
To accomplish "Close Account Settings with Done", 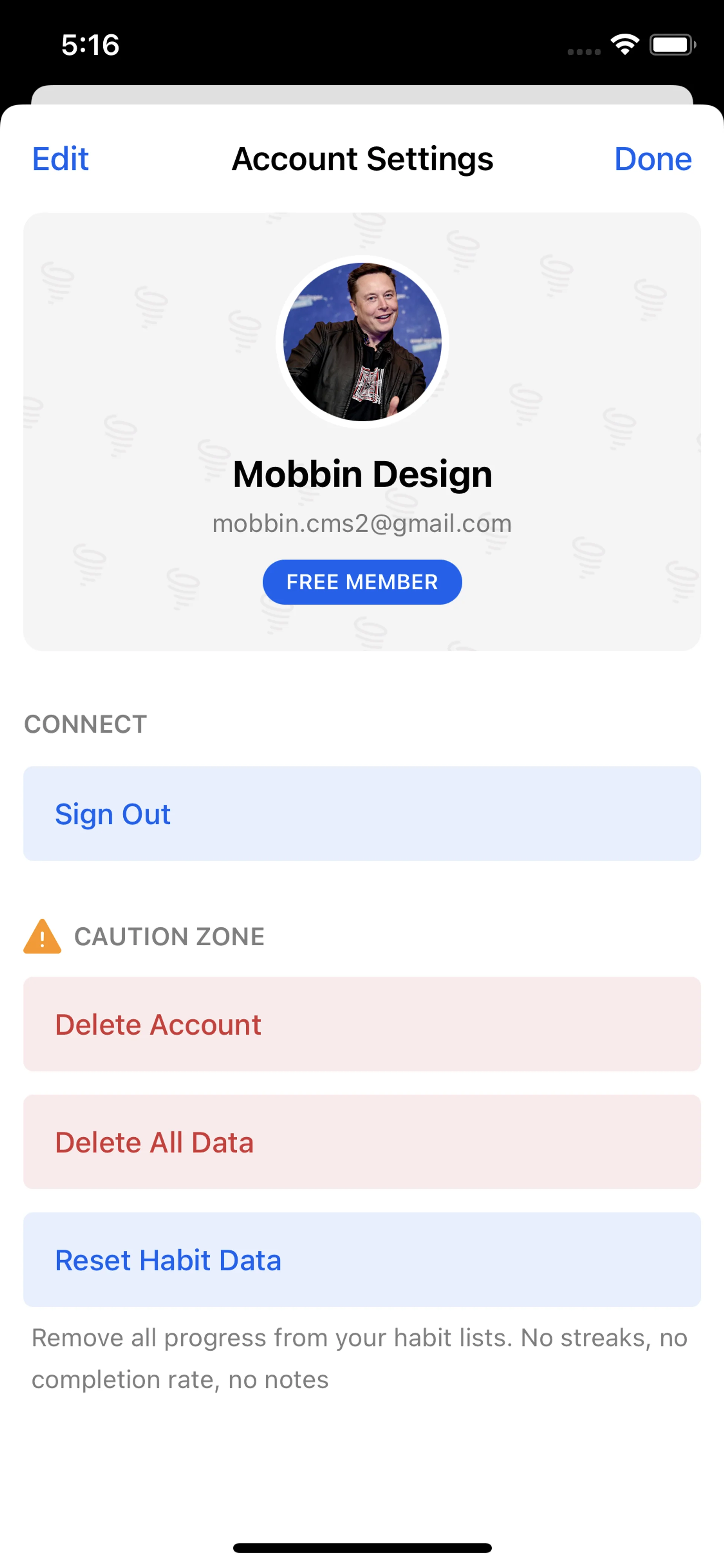I will tap(652, 159).
